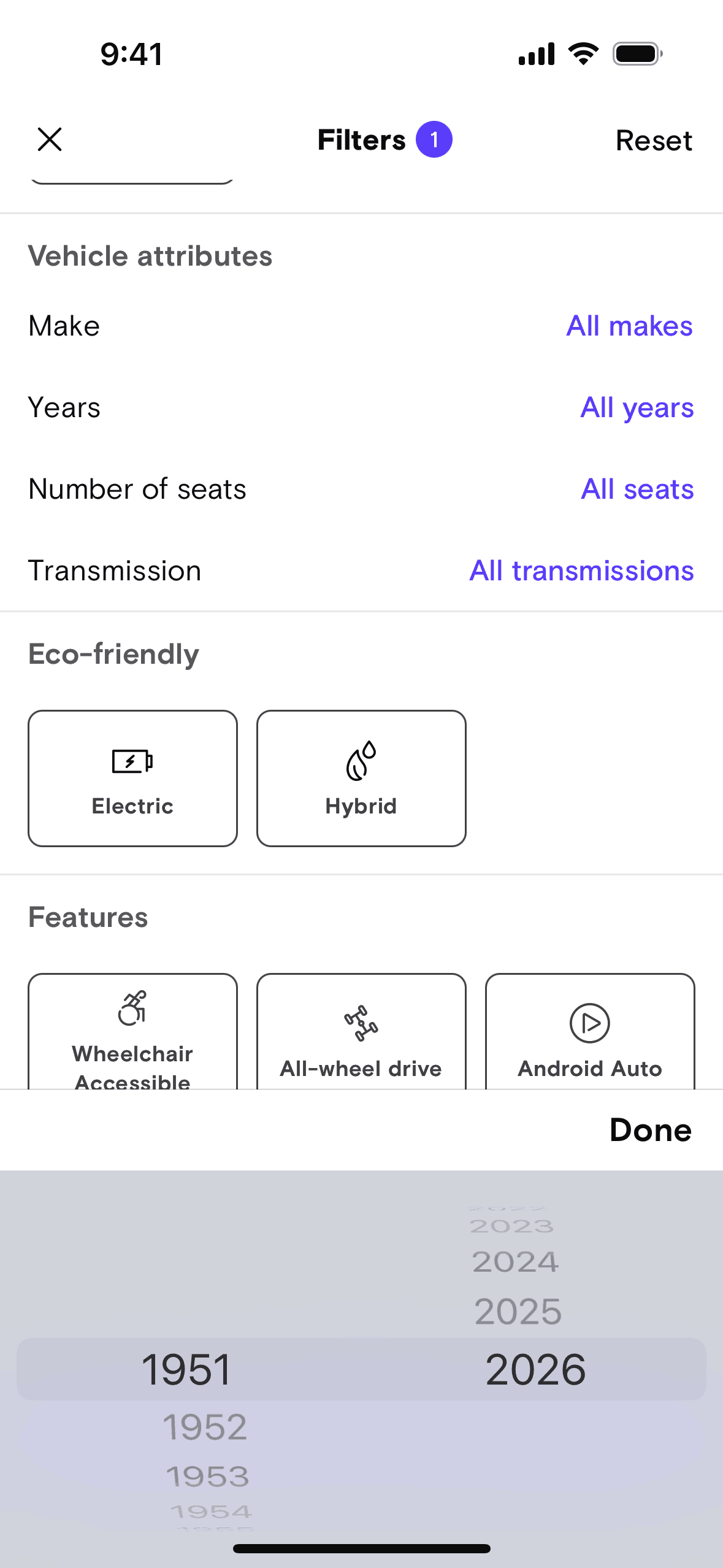Confirm the year picker with Done
The width and height of the screenshot is (723, 1568).
tap(650, 1130)
